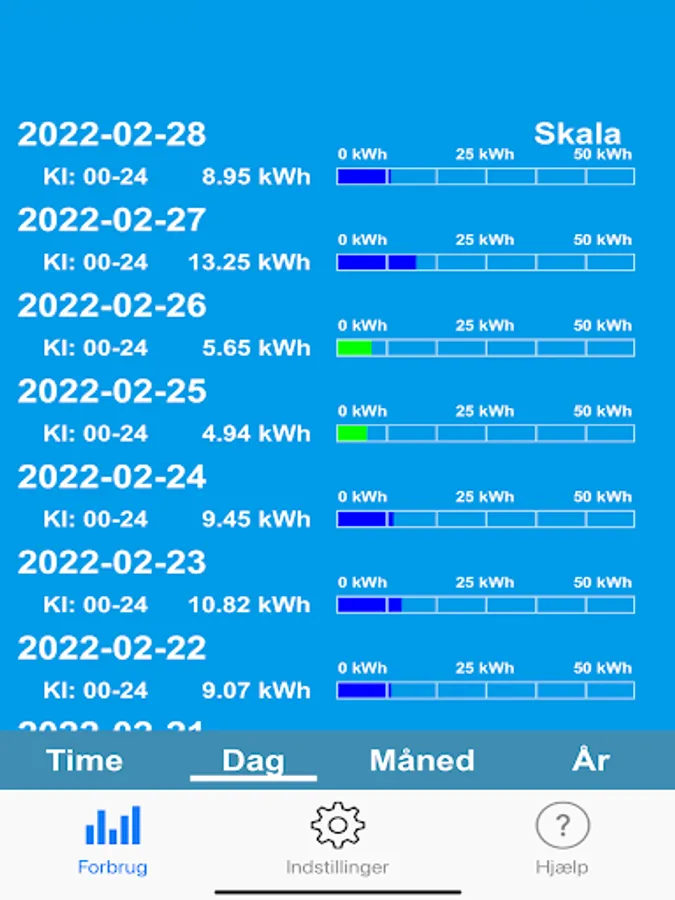Viewport: 675px width, 900px height.
Task: Switch to the Måned view
Action: pyautogui.click(x=422, y=760)
